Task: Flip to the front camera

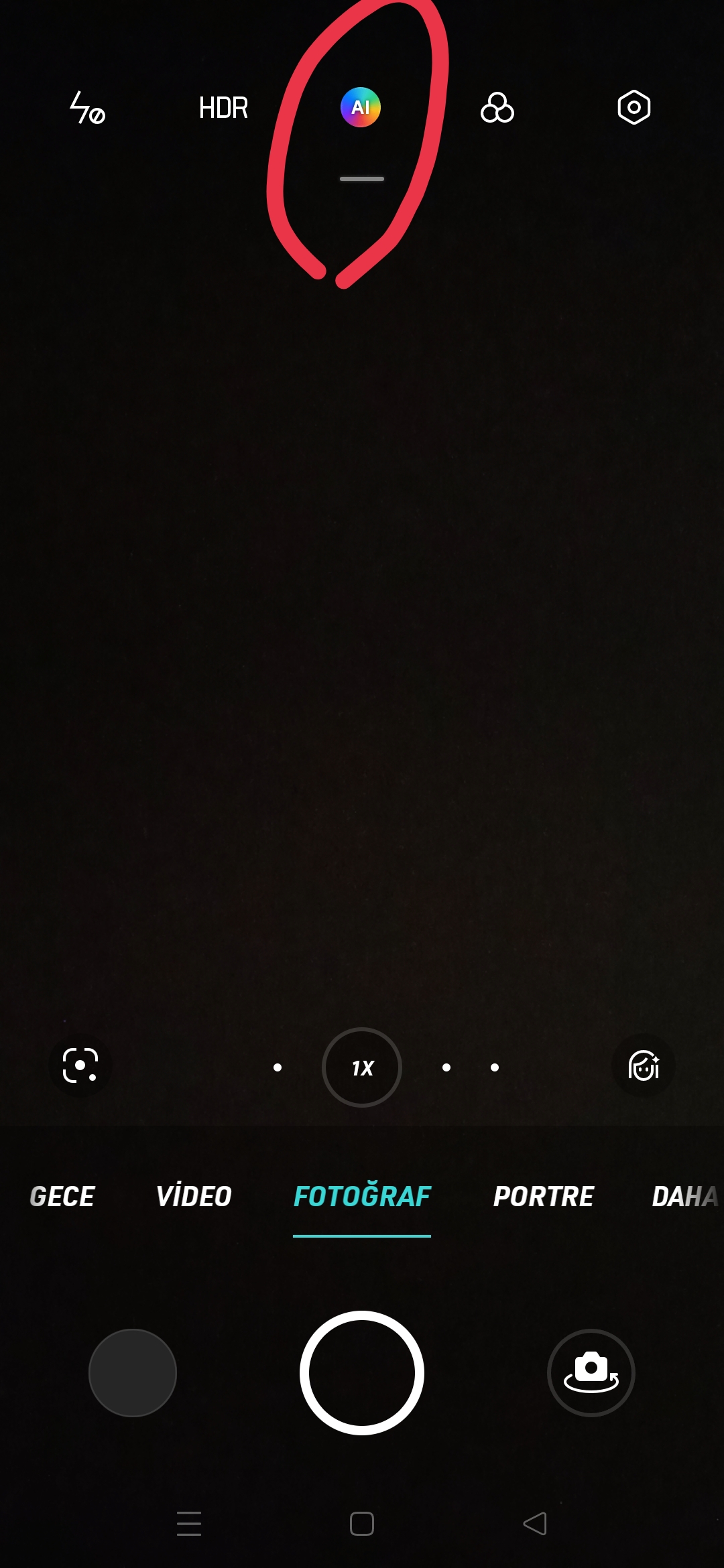Action: [591, 1373]
